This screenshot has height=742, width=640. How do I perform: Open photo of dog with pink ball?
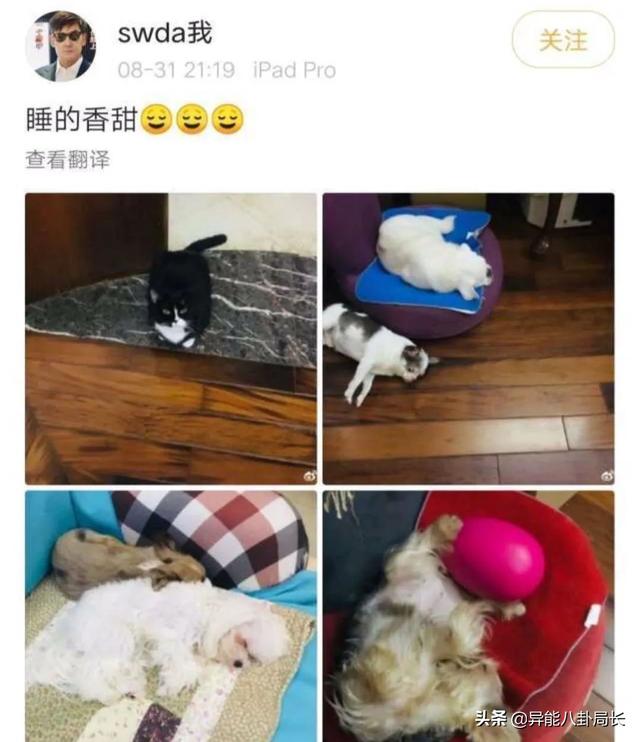(x=468, y=614)
